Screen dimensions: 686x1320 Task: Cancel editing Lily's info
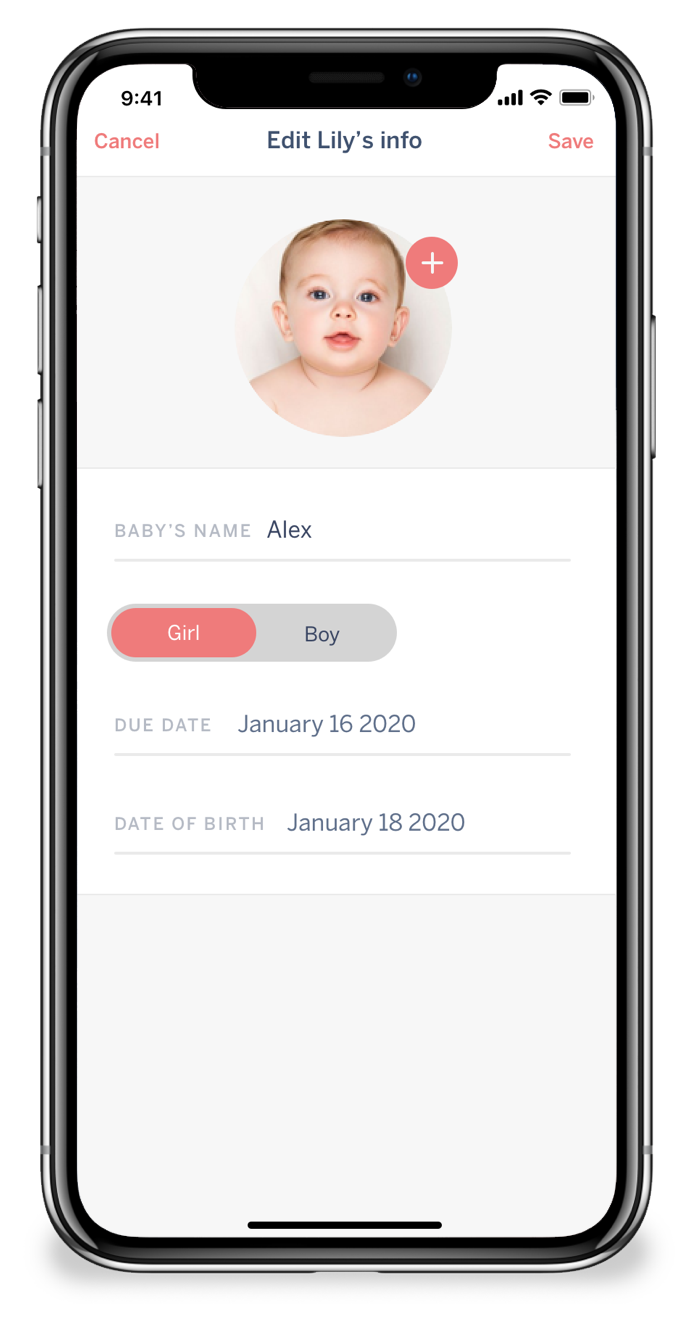[x=127, y=141]
